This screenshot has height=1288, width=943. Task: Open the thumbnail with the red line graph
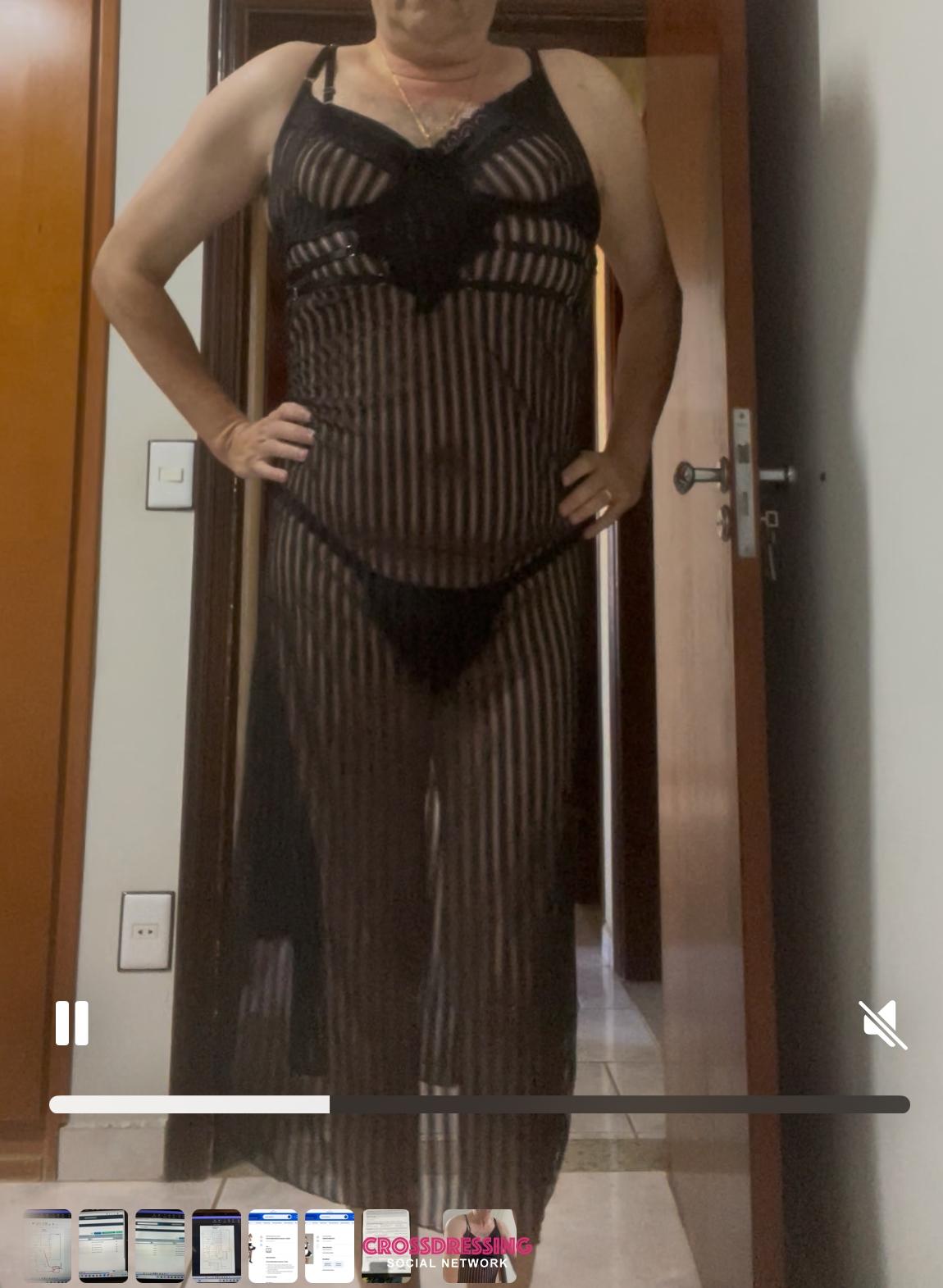pos(48,1245)
